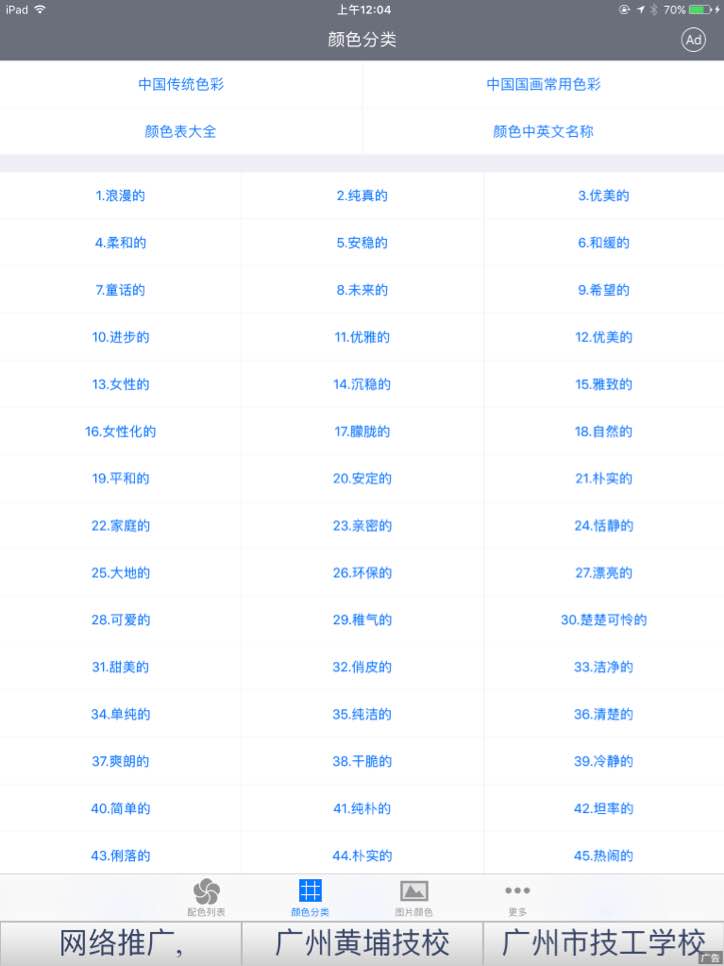Switch to 图片颜色 tab

coord(414,897)
